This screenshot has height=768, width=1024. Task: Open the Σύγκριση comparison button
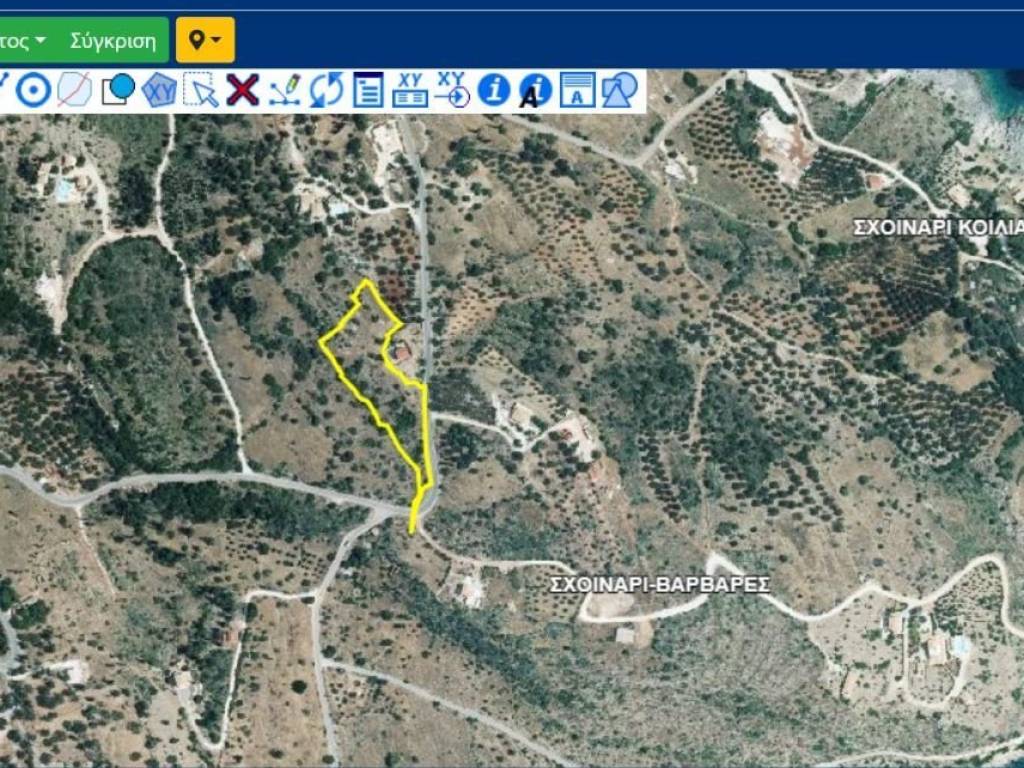point(113,41)
